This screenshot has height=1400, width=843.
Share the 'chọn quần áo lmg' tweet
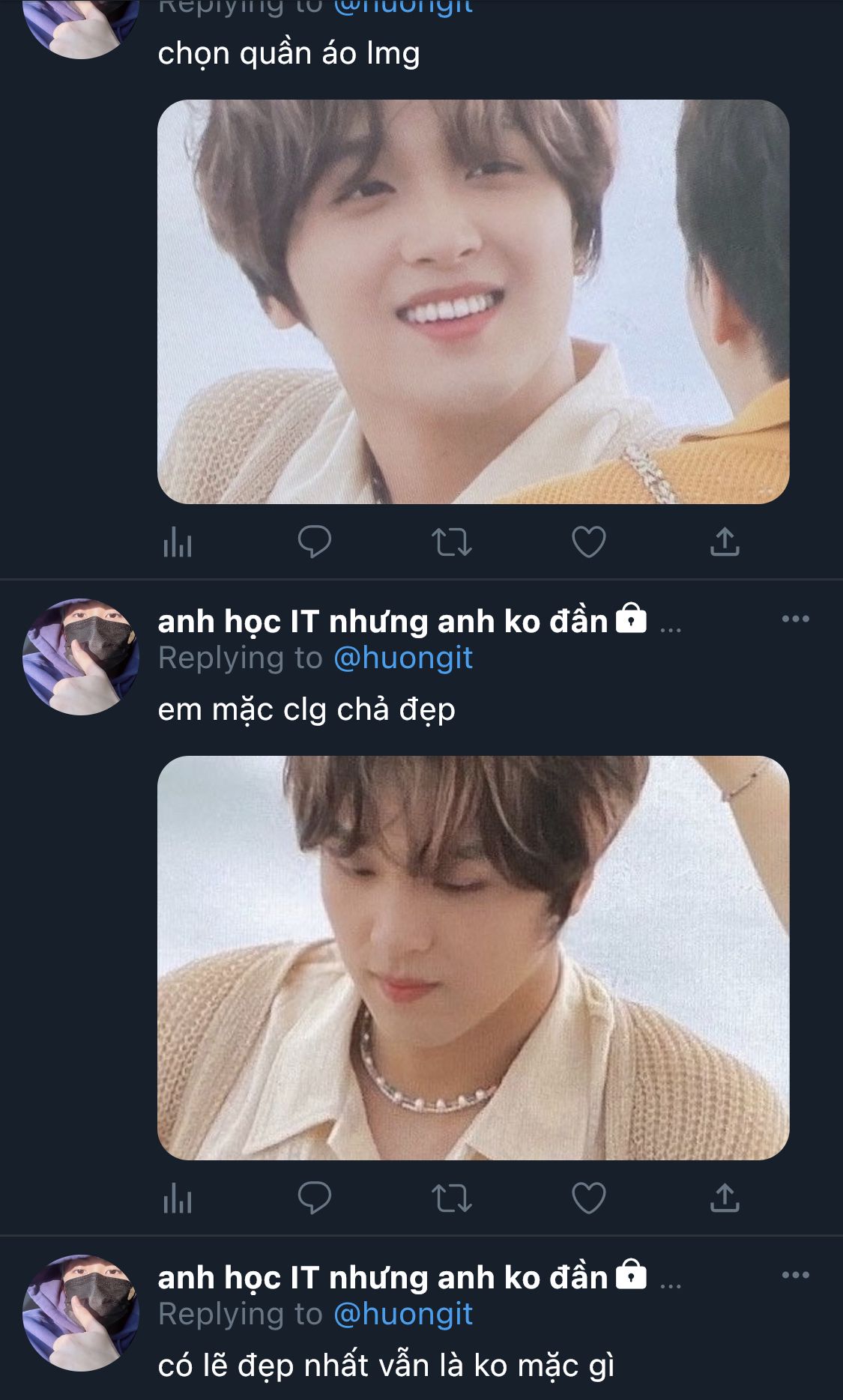pos(725,542)
